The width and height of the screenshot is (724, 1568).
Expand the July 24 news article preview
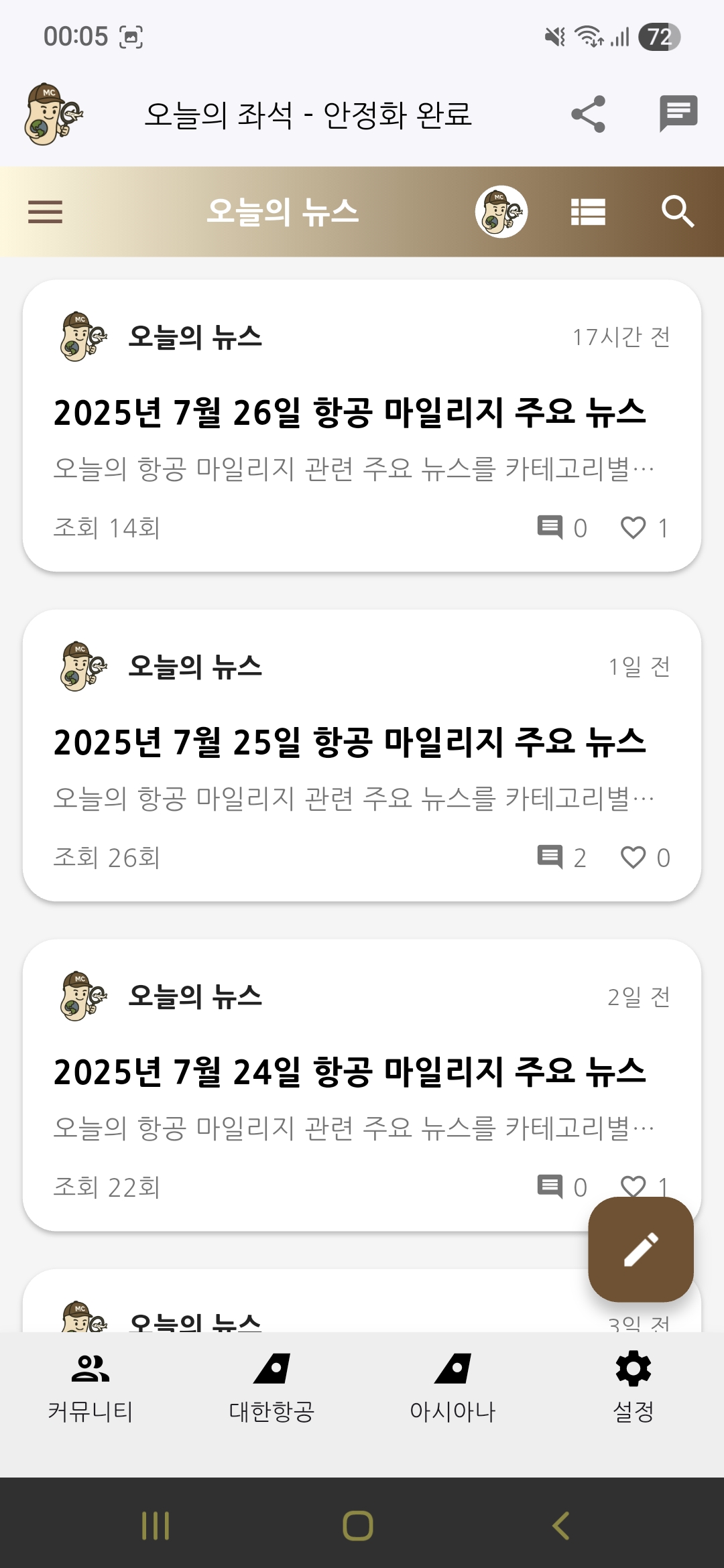(x=352, y=1128)
